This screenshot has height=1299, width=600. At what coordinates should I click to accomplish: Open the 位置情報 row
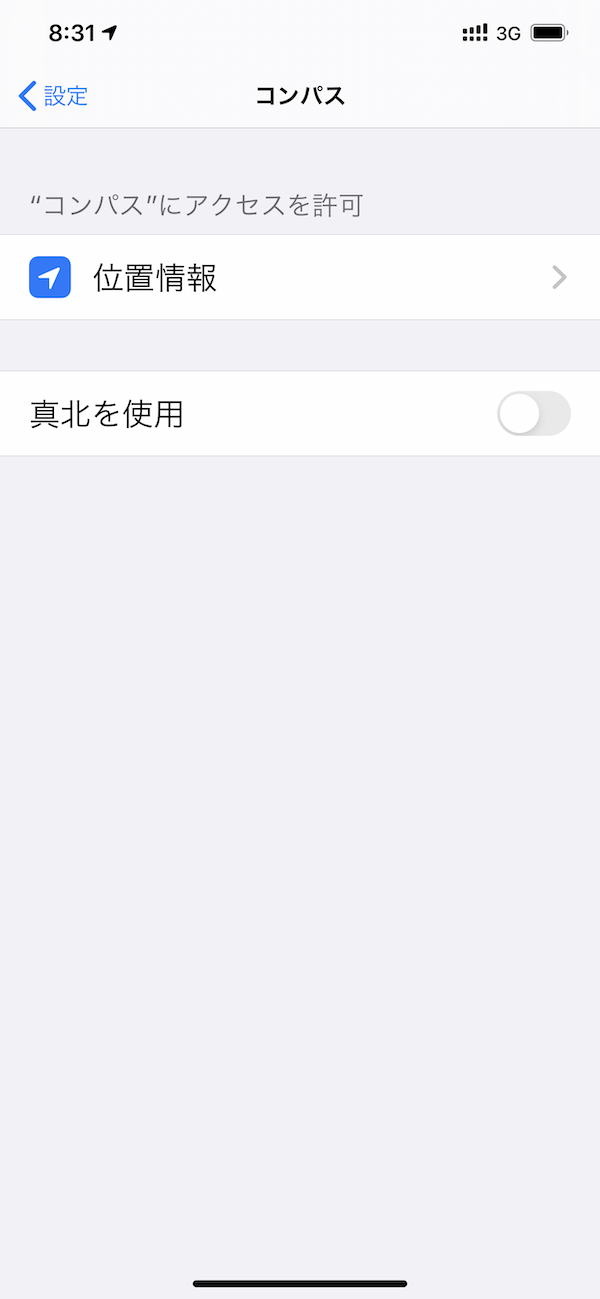click(x=300, y=277)
